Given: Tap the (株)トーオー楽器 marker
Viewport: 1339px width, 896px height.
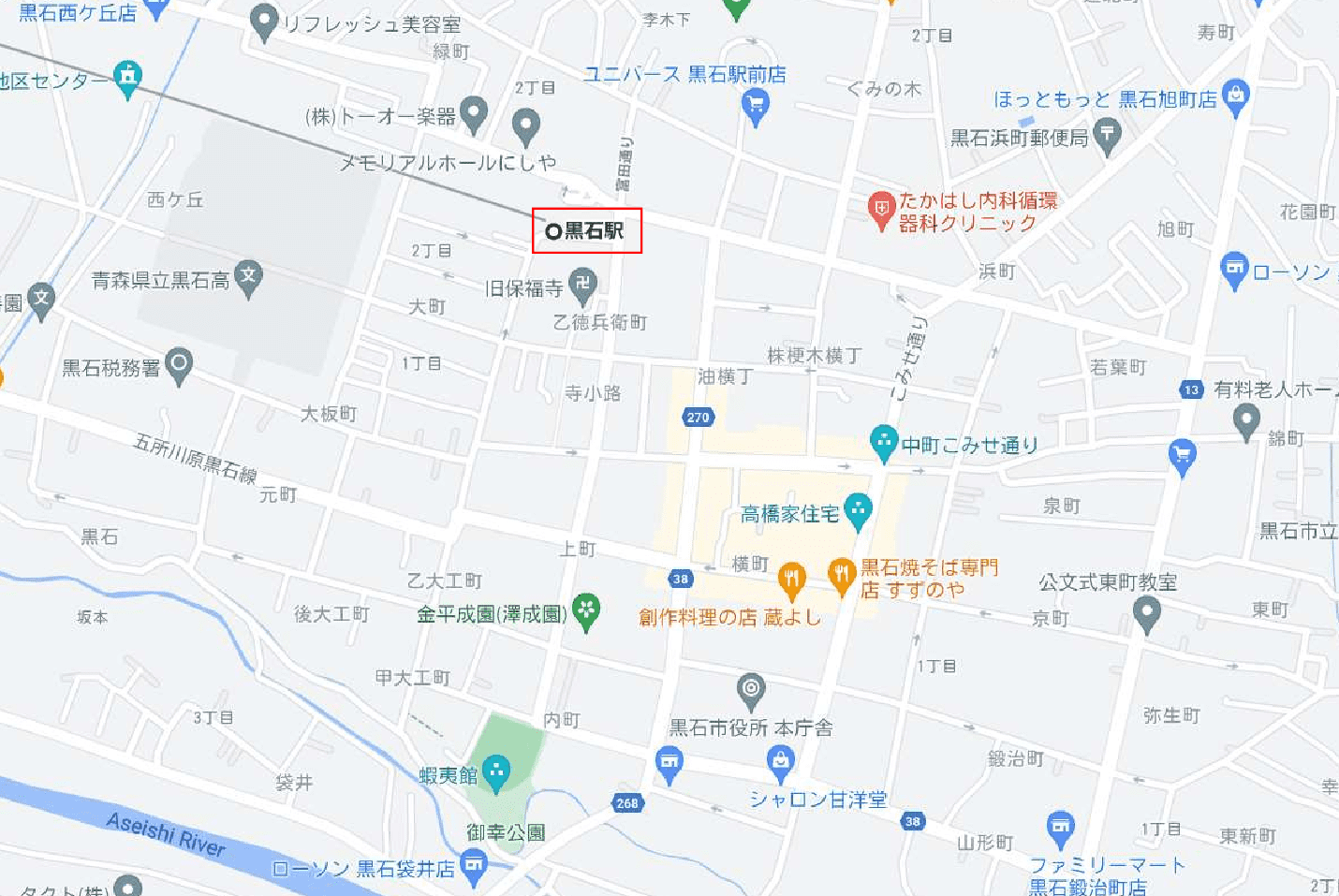Looking at the screenshot, I should pos(475,113).
